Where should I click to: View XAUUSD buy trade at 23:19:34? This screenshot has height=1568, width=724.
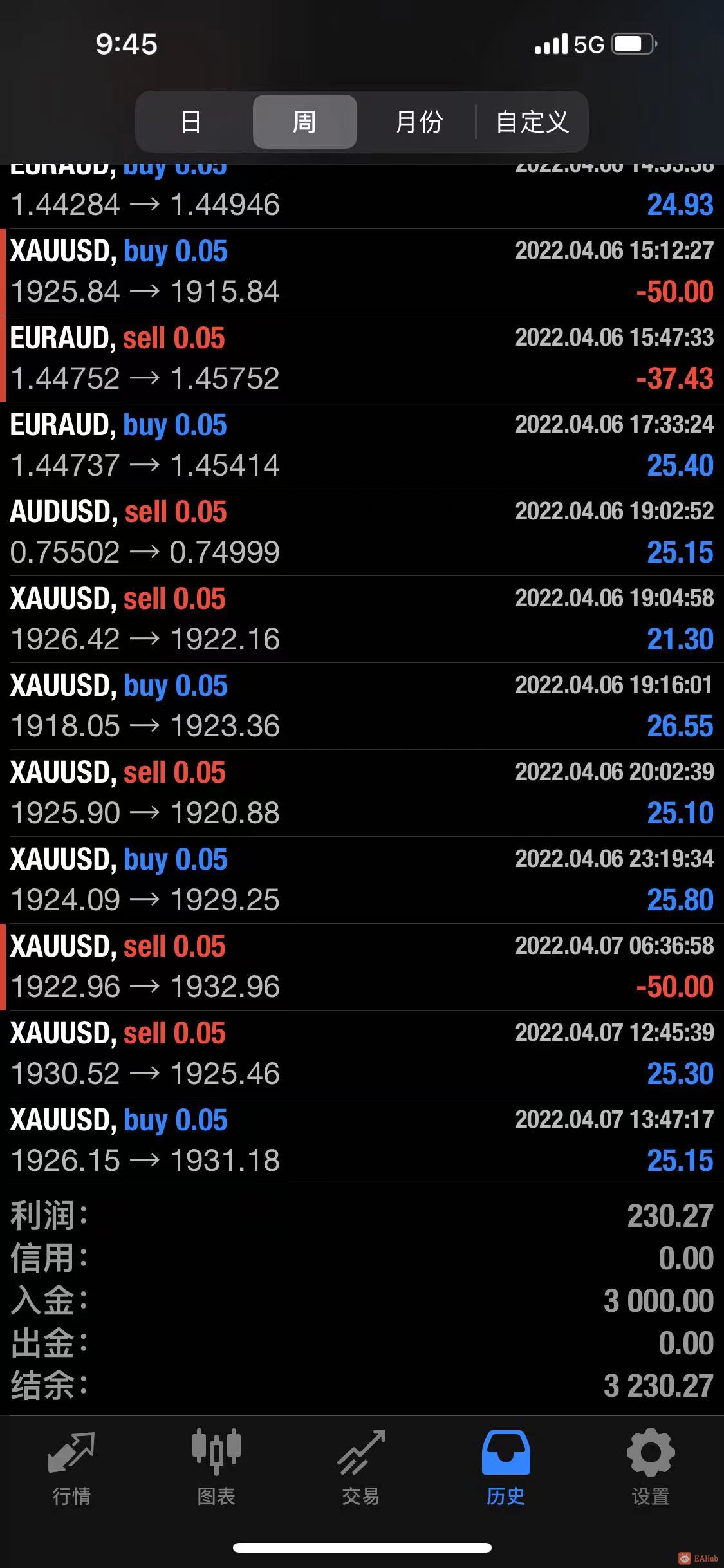coord(362,880)
